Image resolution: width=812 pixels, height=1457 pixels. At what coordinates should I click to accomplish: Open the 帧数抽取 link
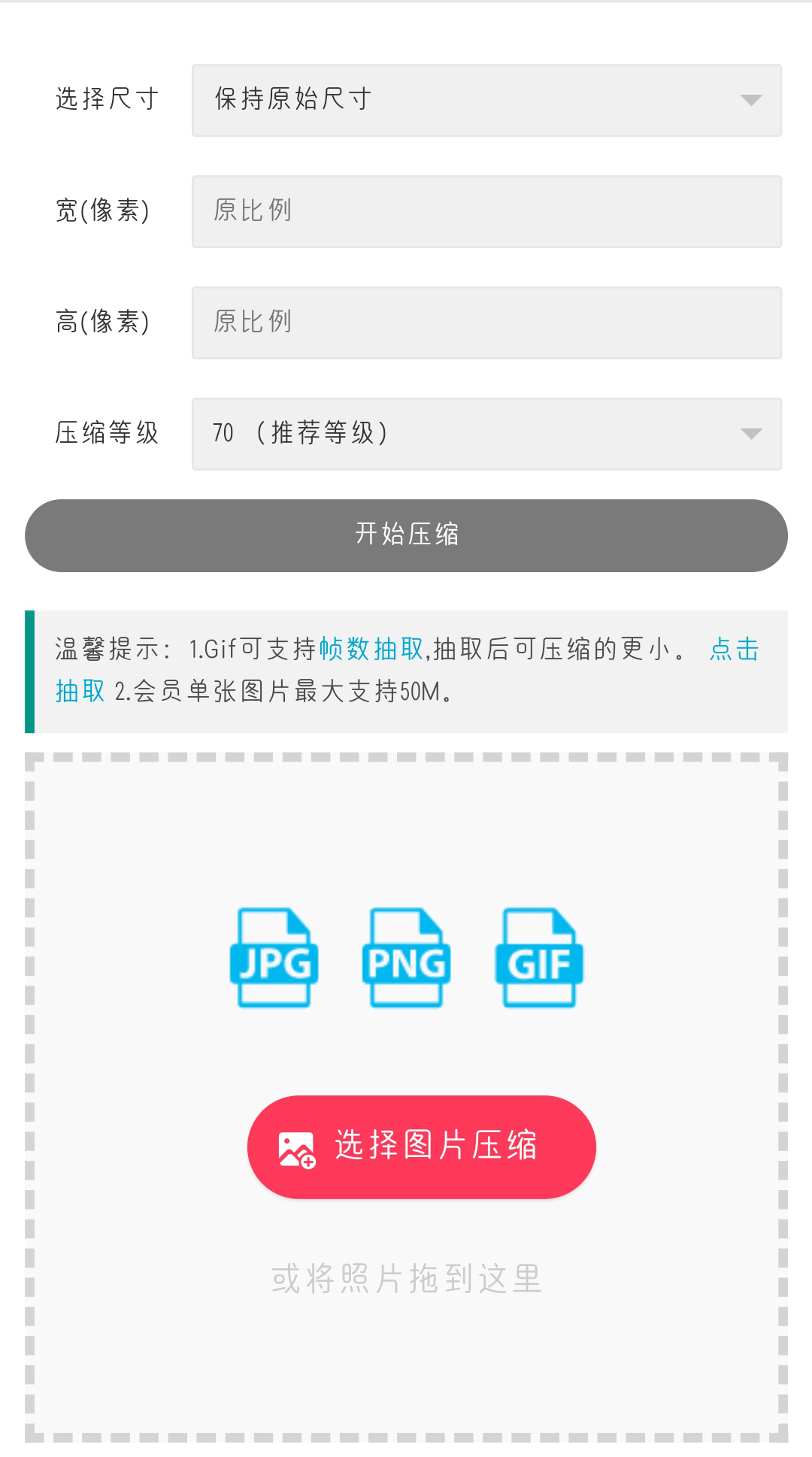[371, 649]
